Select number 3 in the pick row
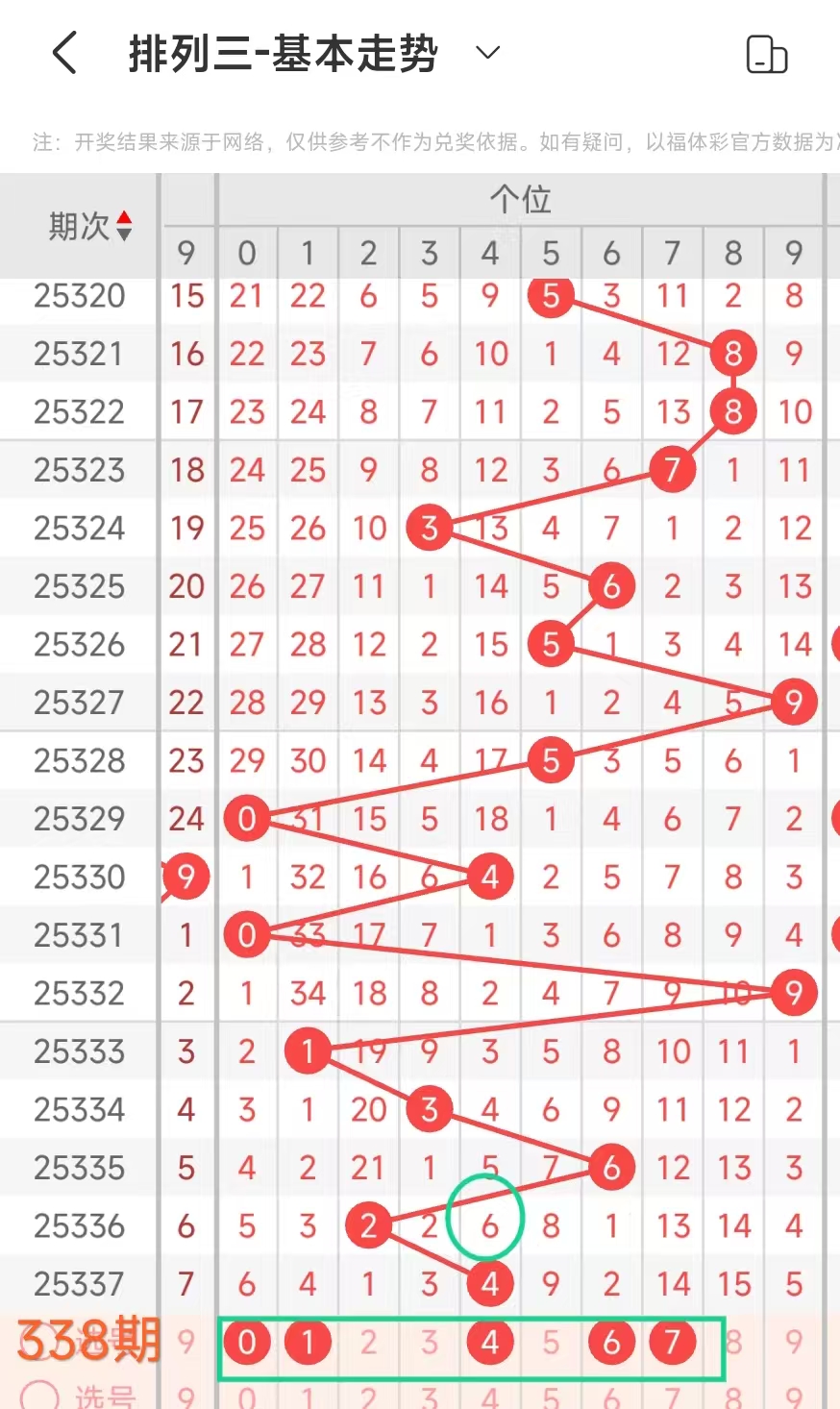This screenshot has width=840, height=1409. tap(429, 1342)
